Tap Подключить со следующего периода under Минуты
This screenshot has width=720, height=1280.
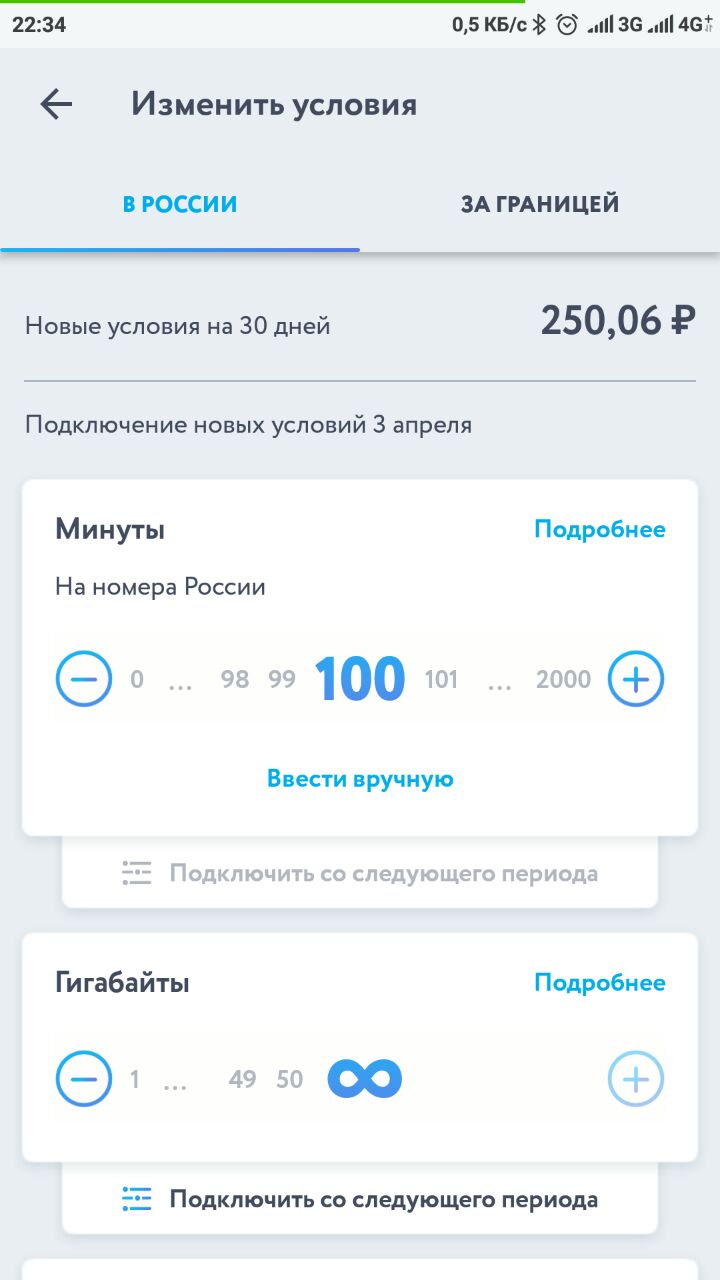pos(360,873)
